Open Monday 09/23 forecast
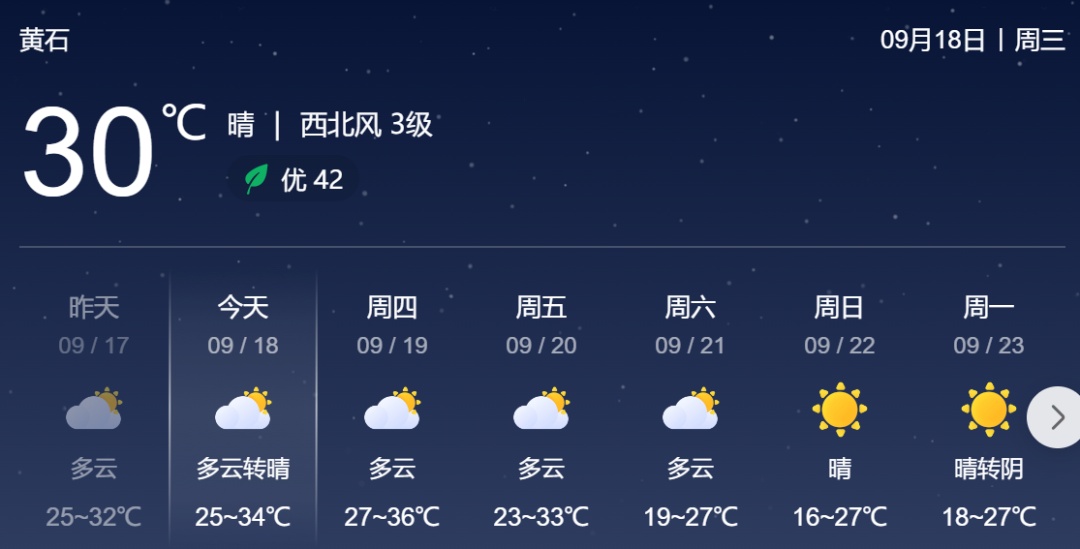Screen dimensions: 1080x549 coord(988,412)
